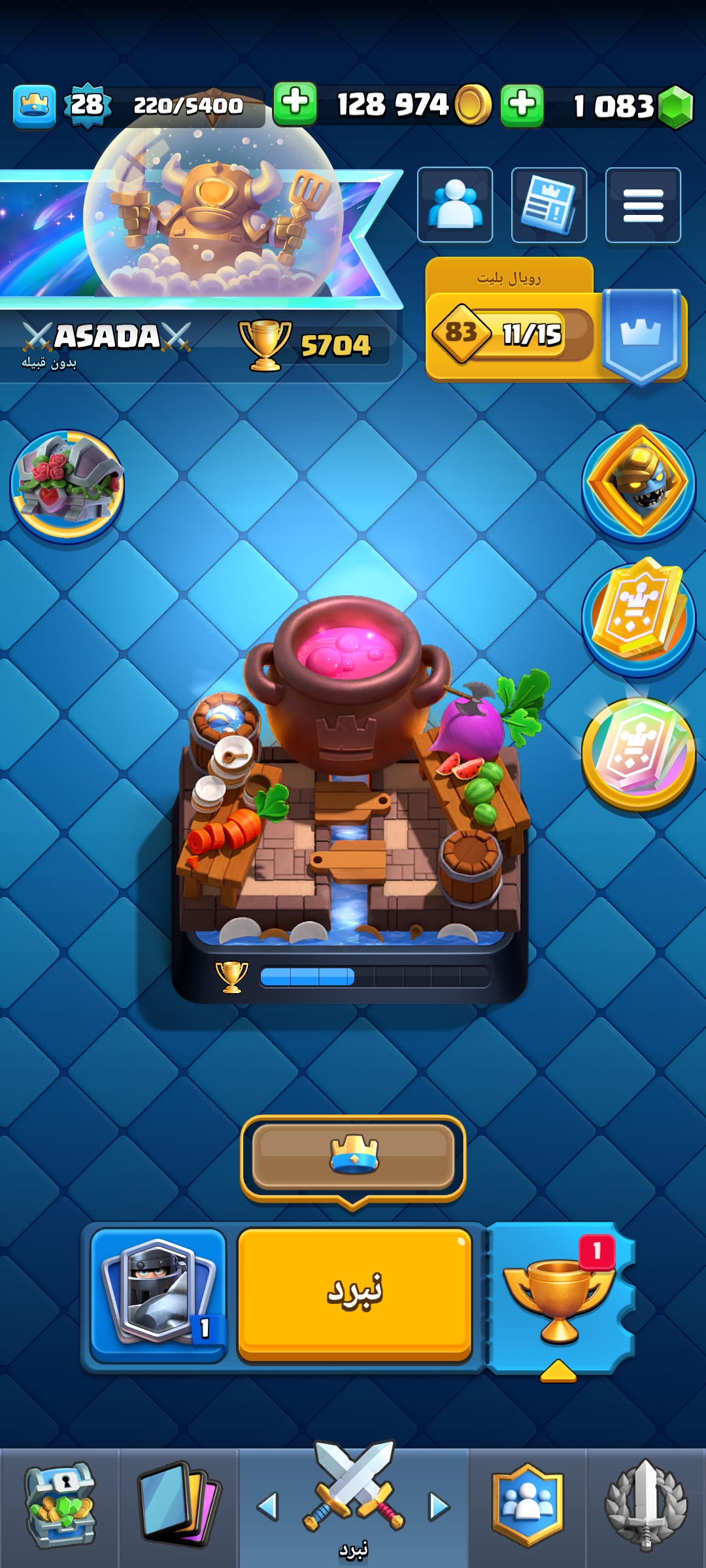The image size is (706, 1568).
Task: Switch to the cards collection tab
Action: coord(178,1506)
